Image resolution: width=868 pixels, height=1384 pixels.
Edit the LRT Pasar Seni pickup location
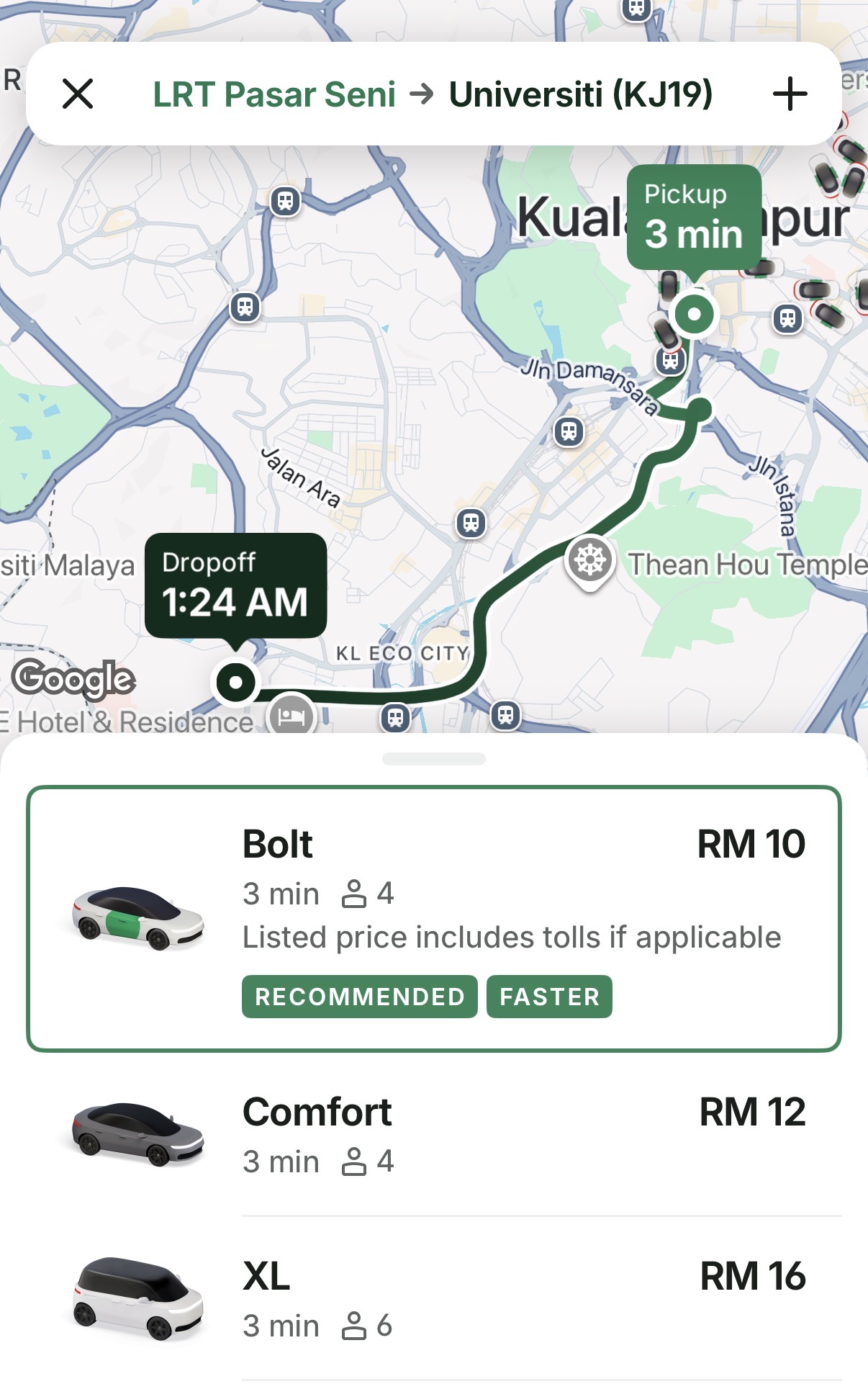[x=274, y=94]
